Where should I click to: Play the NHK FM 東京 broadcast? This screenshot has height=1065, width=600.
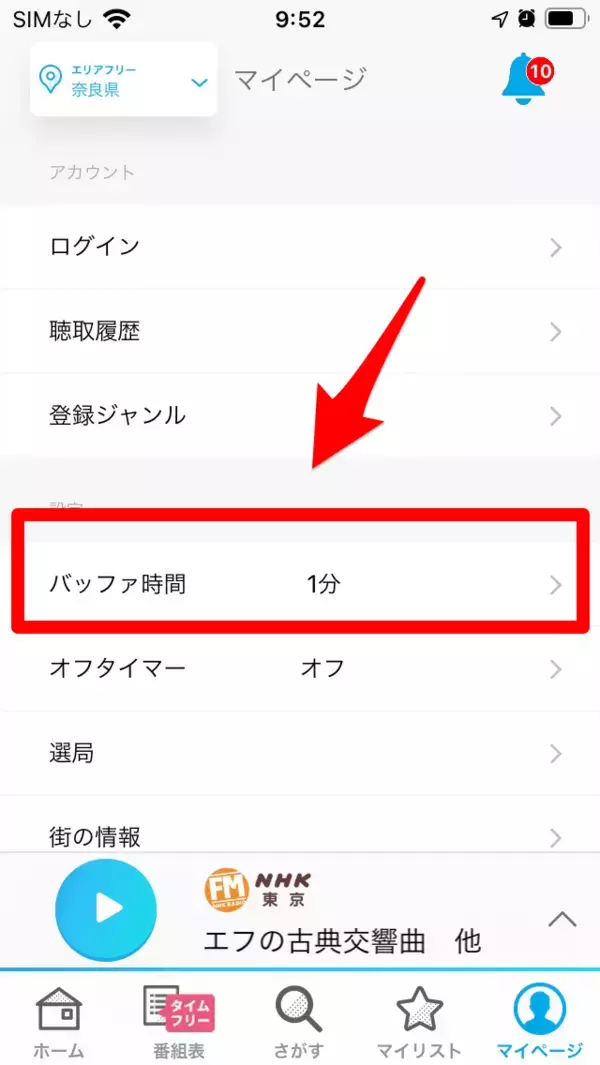pyautogui.click(x=106, y=908)
